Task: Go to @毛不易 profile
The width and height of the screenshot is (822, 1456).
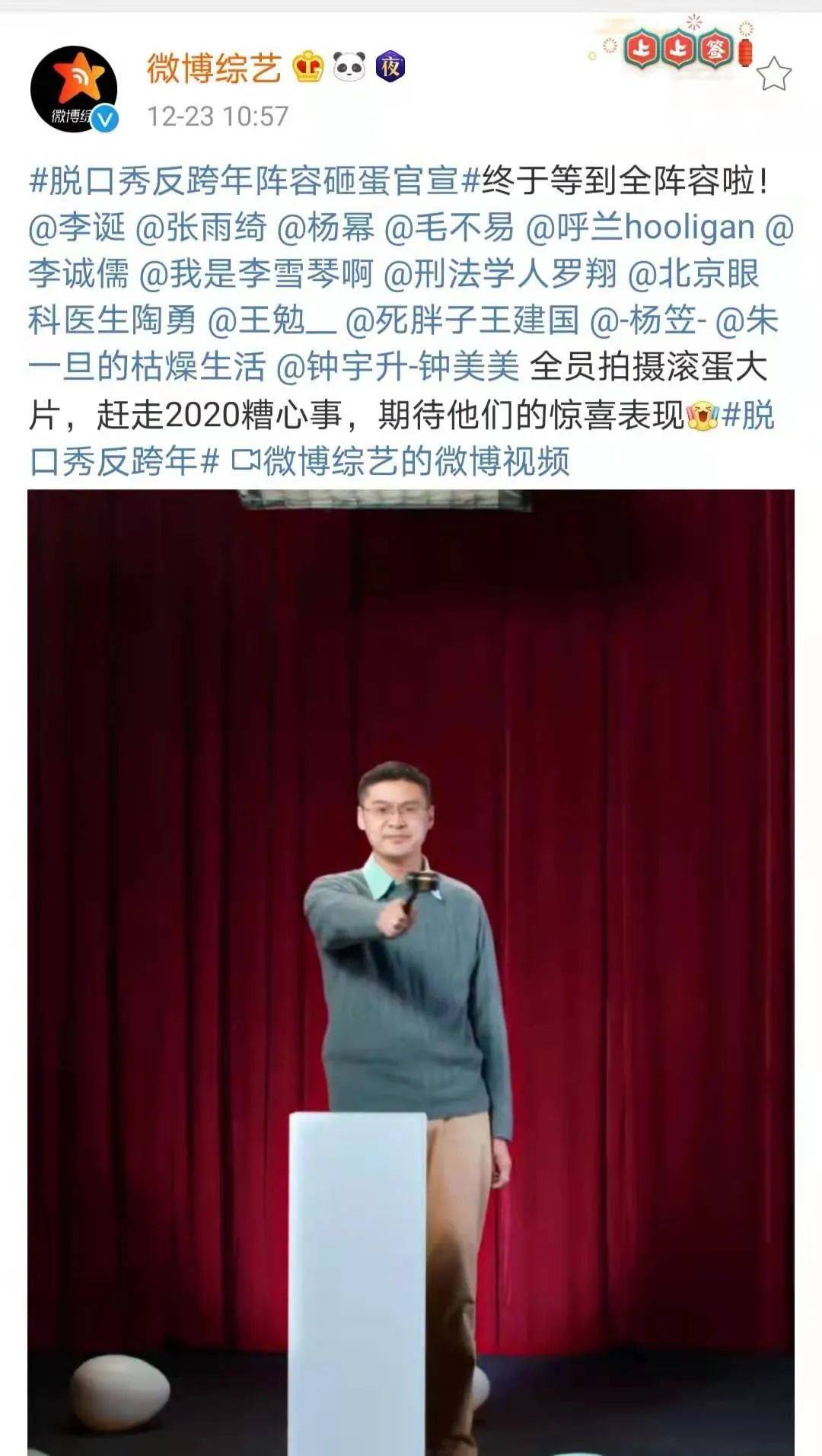Action: (x=449, y=228)
